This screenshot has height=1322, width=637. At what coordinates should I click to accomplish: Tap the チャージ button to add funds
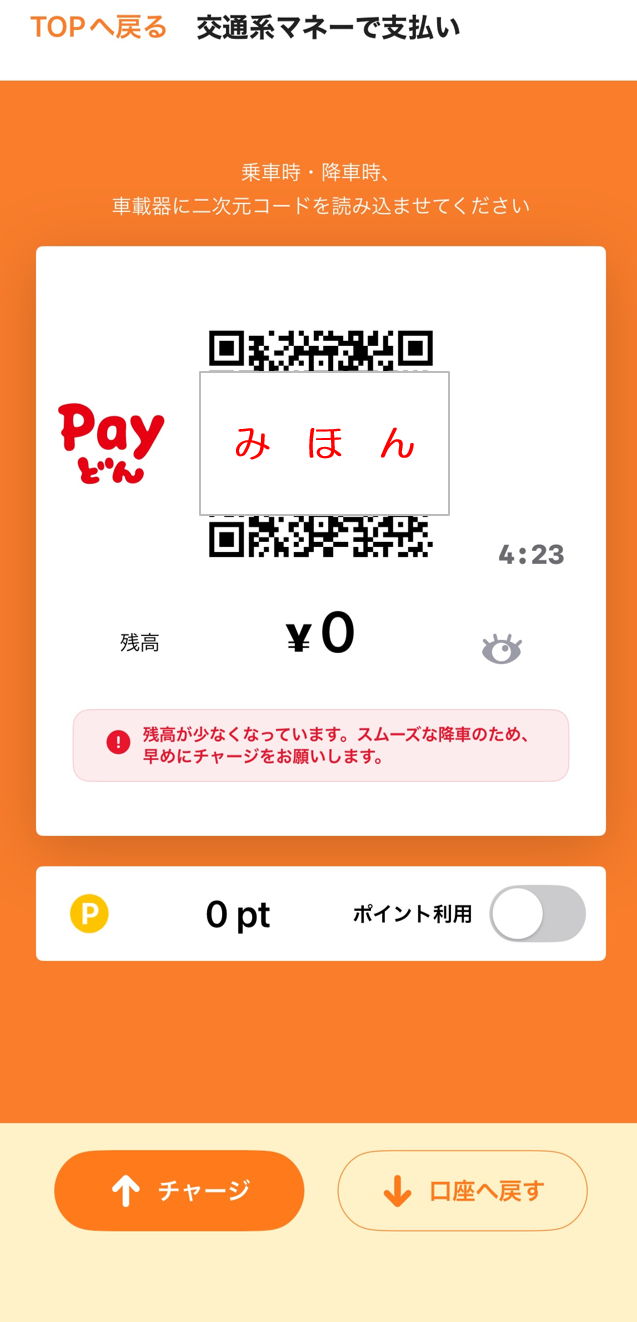click(x=179, y=1190)
